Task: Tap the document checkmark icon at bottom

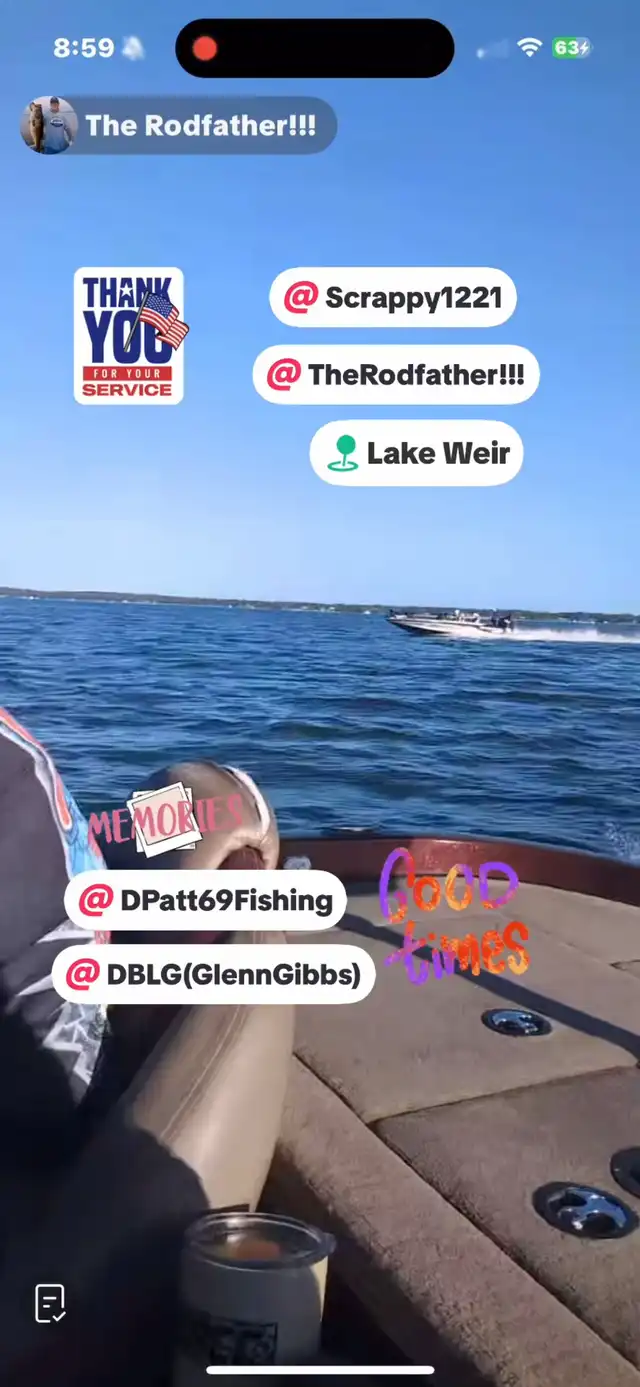Action: pos(50,1304)
